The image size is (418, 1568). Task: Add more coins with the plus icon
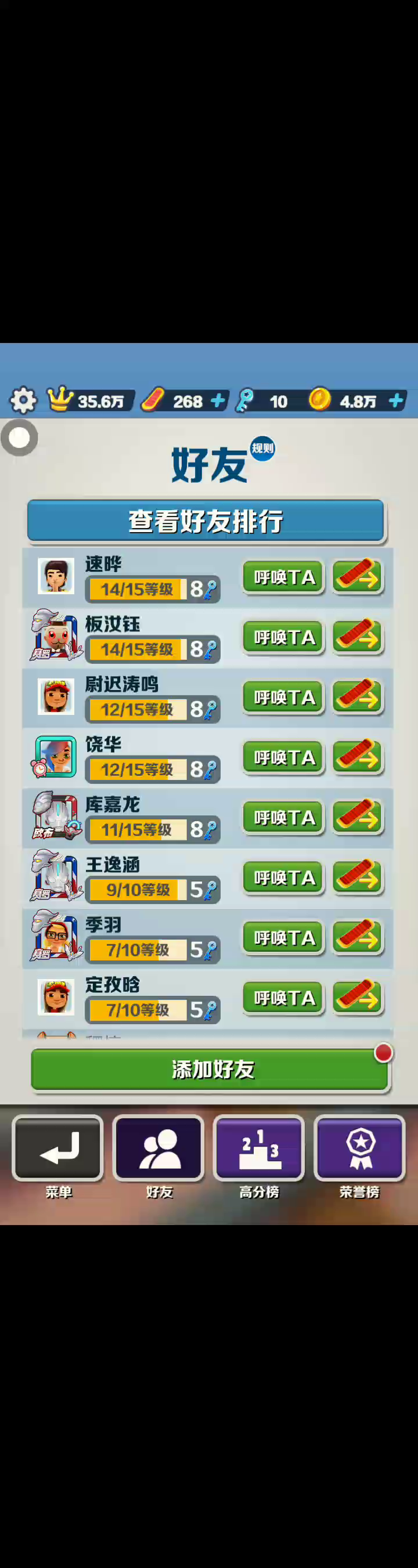(396, 400)
